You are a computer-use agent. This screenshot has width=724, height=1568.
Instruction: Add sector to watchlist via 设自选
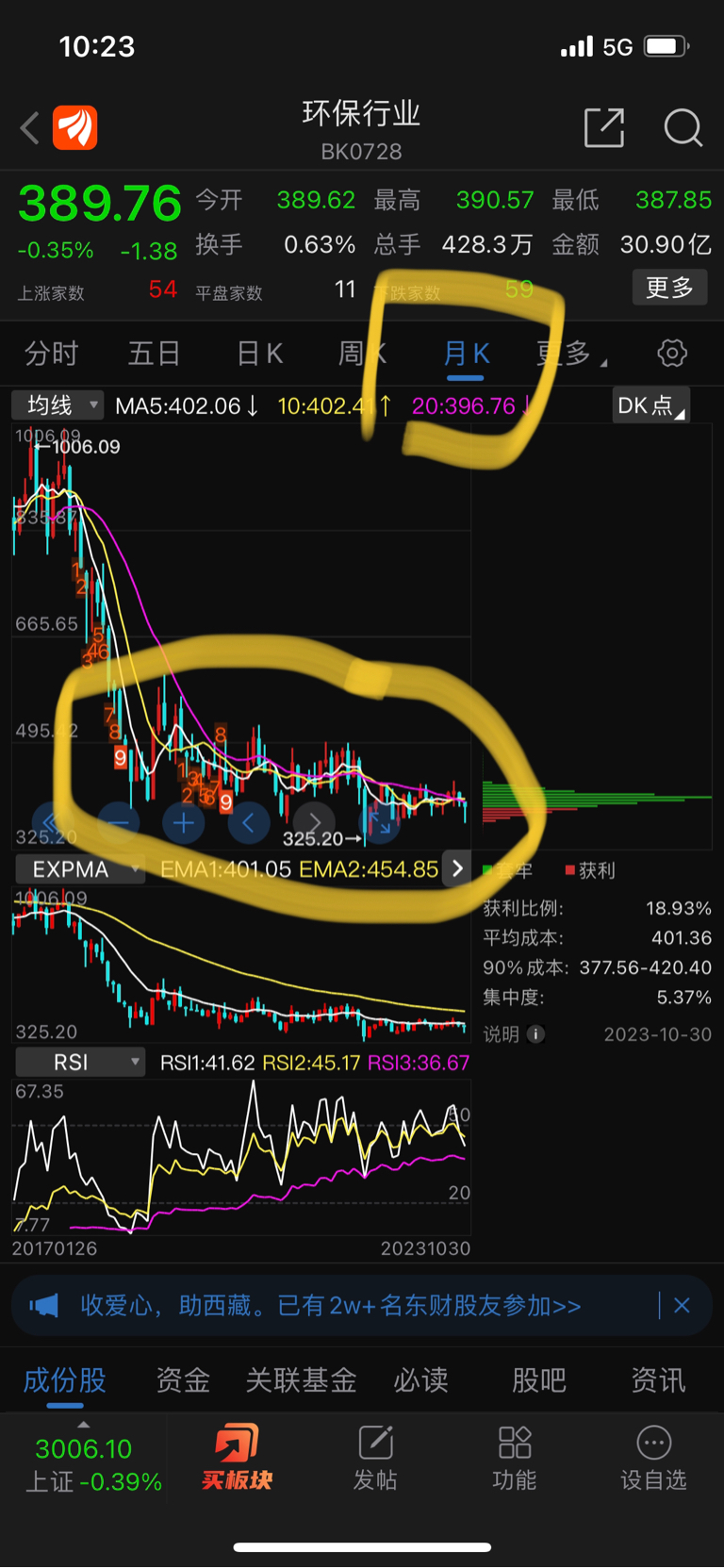coord(653,1458)
